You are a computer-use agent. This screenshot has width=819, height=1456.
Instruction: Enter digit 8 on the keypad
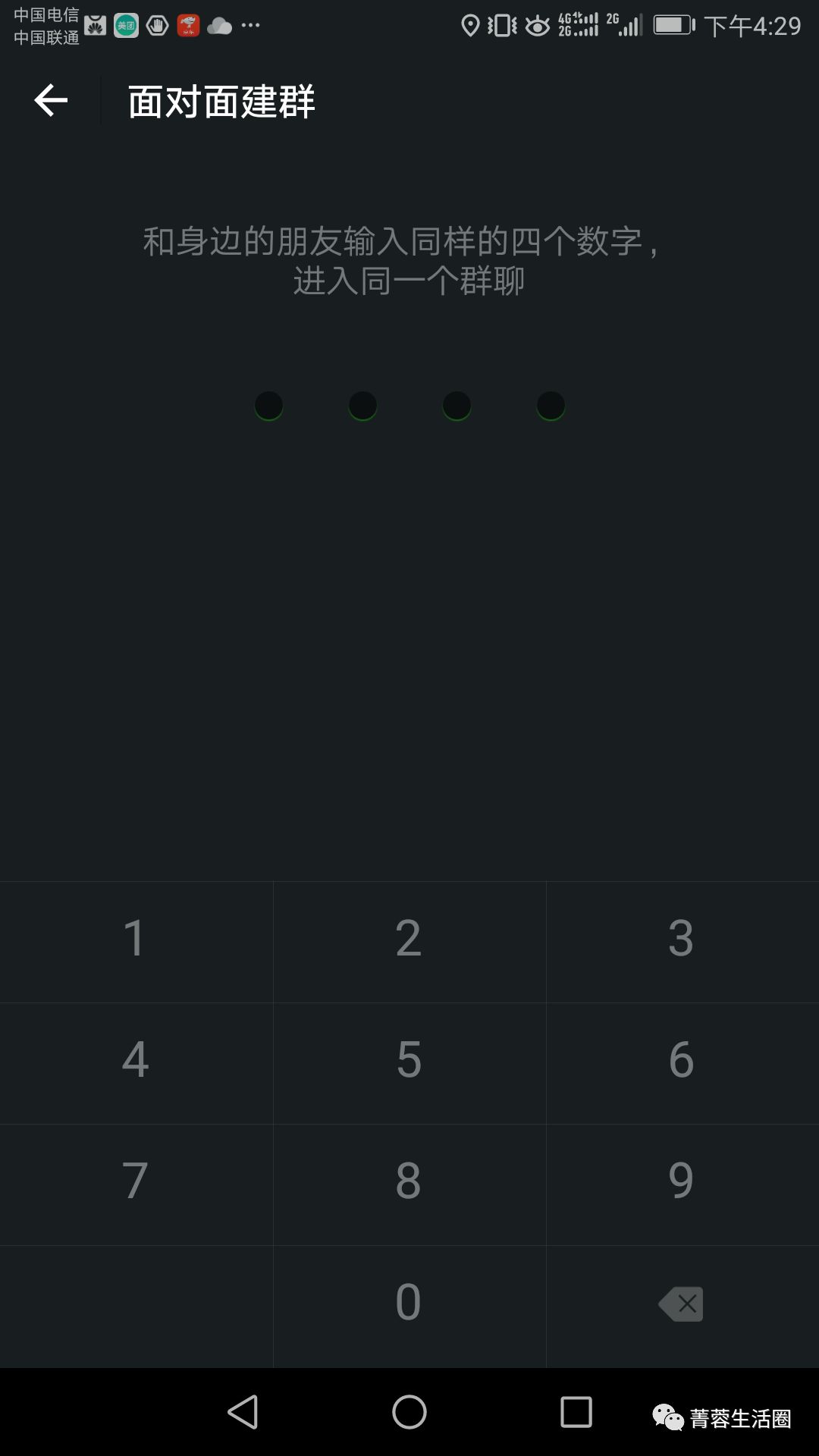tap(409, 1181)
